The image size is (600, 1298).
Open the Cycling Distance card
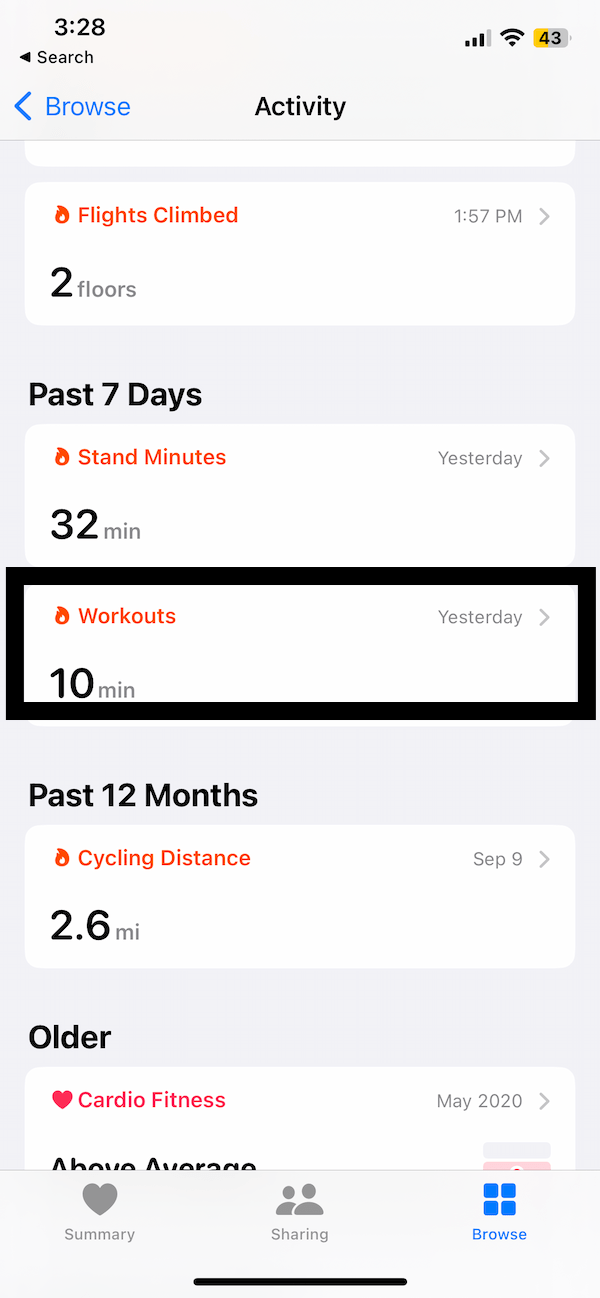[300, 897]
